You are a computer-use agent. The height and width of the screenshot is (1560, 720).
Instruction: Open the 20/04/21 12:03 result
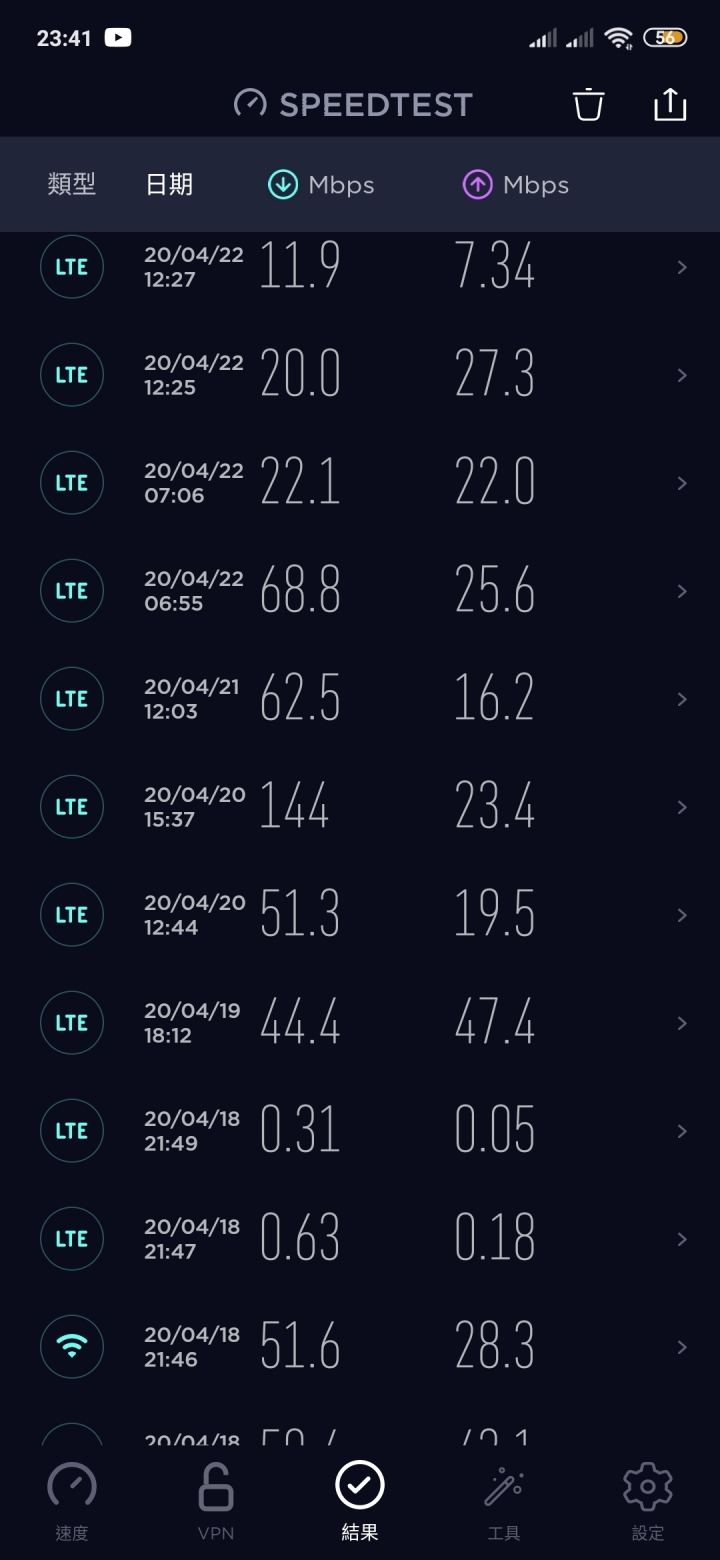[x=360, y=699]
